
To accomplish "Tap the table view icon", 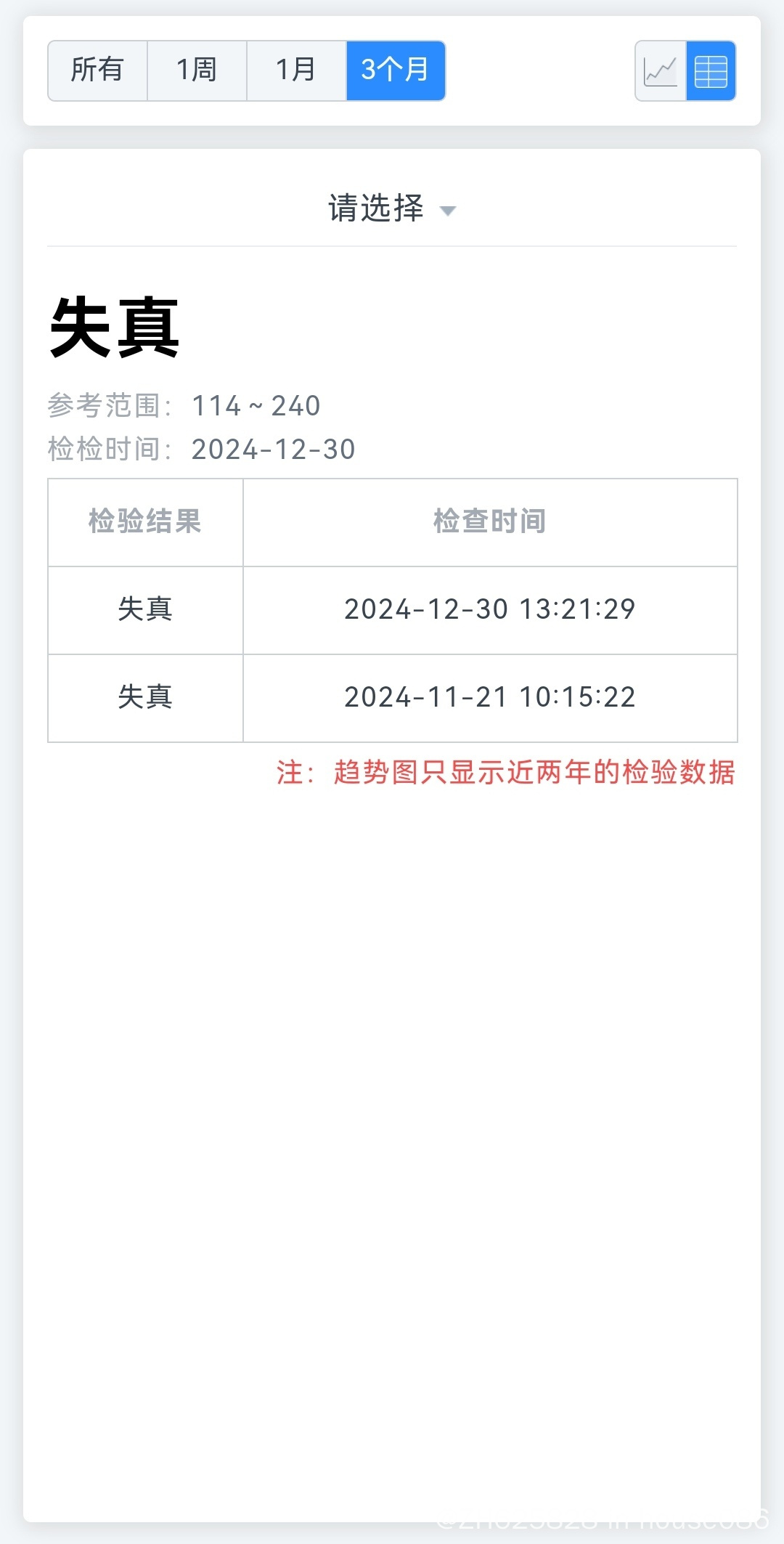I will (x=711, y=70).
